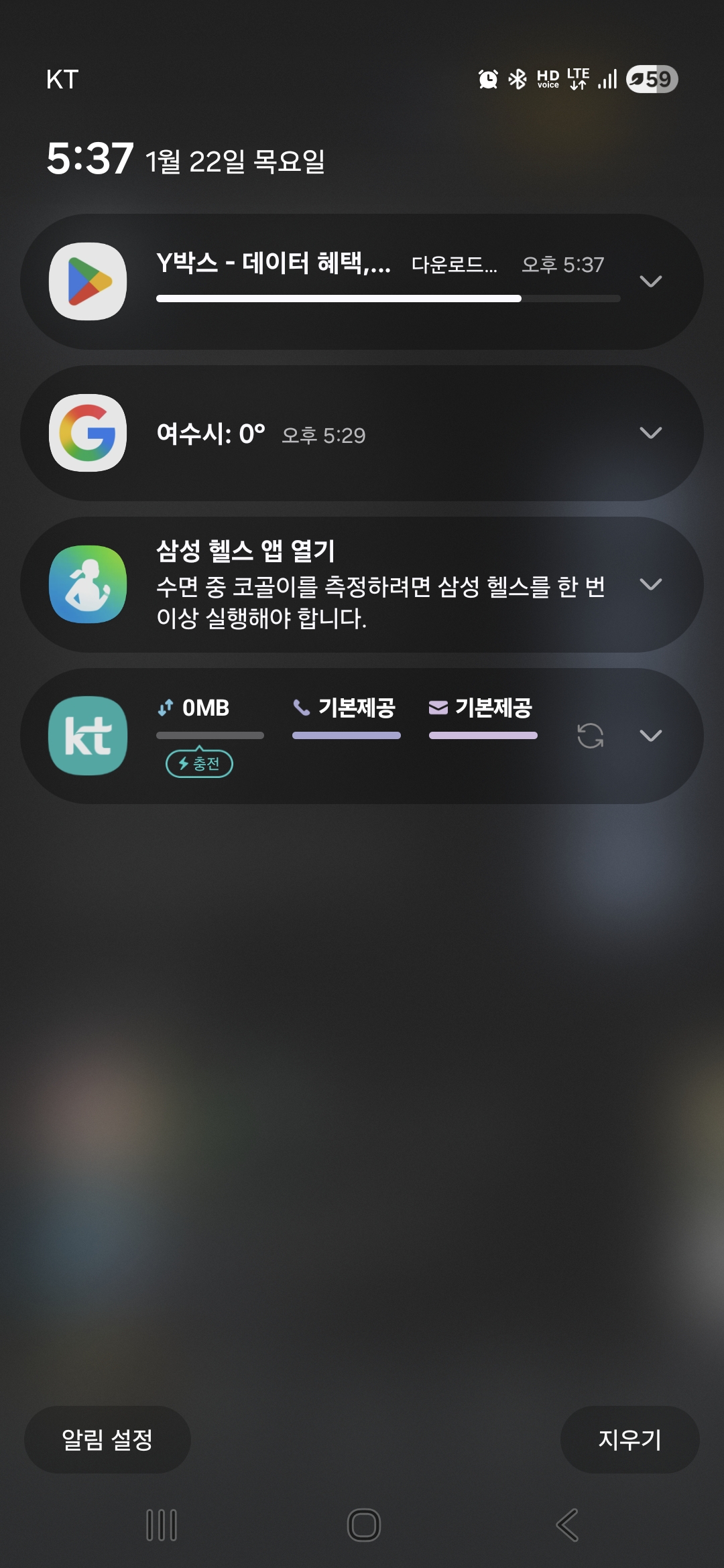Screen dimensions: 724x1568
Task: Clear all notifications with 지우기
Action: (629, 1439)
